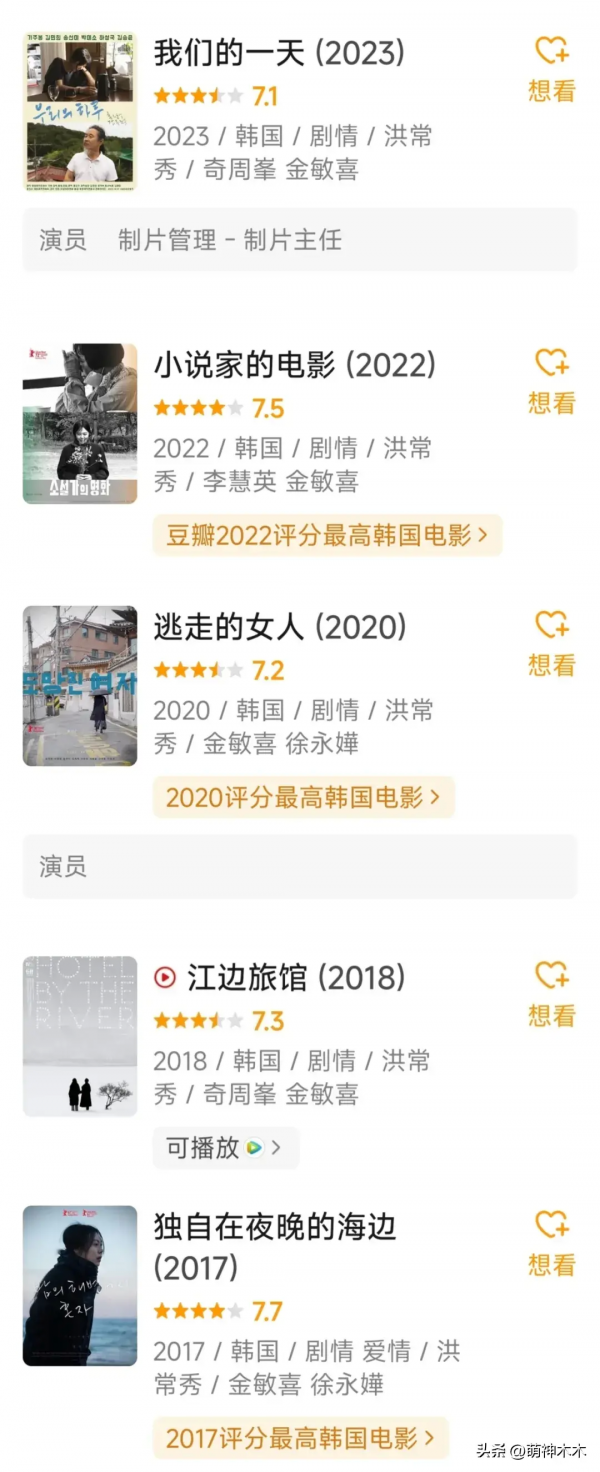Open the 2017评分最高韩国电影 list
The image size is (600, 1472).
coord(300,1438)
